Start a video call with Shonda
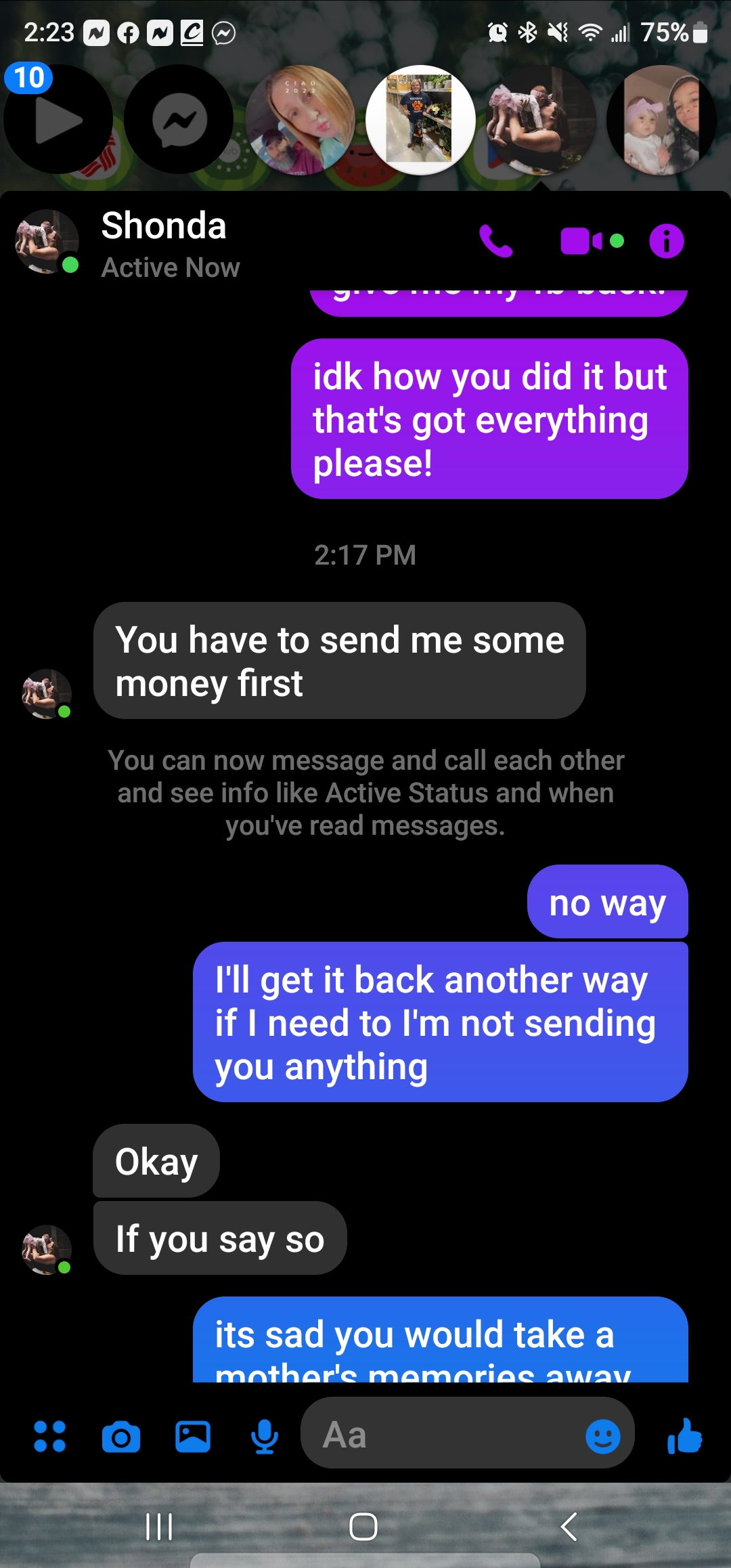 pyautogui.click(x=581, y=241)
